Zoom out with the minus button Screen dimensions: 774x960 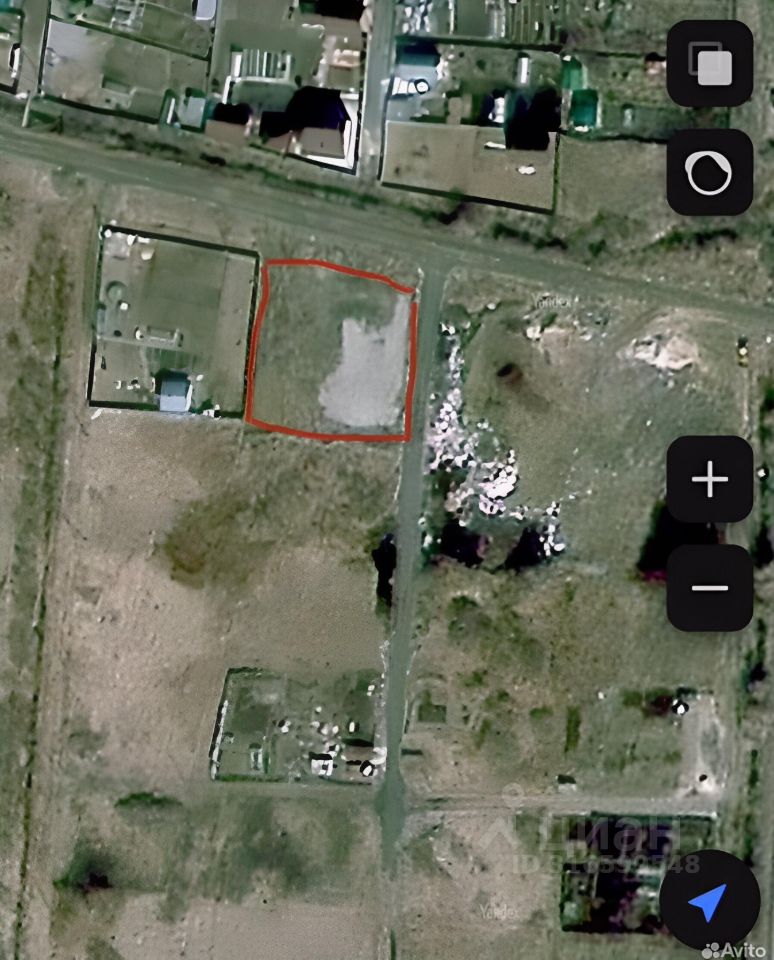coord(709,587)
